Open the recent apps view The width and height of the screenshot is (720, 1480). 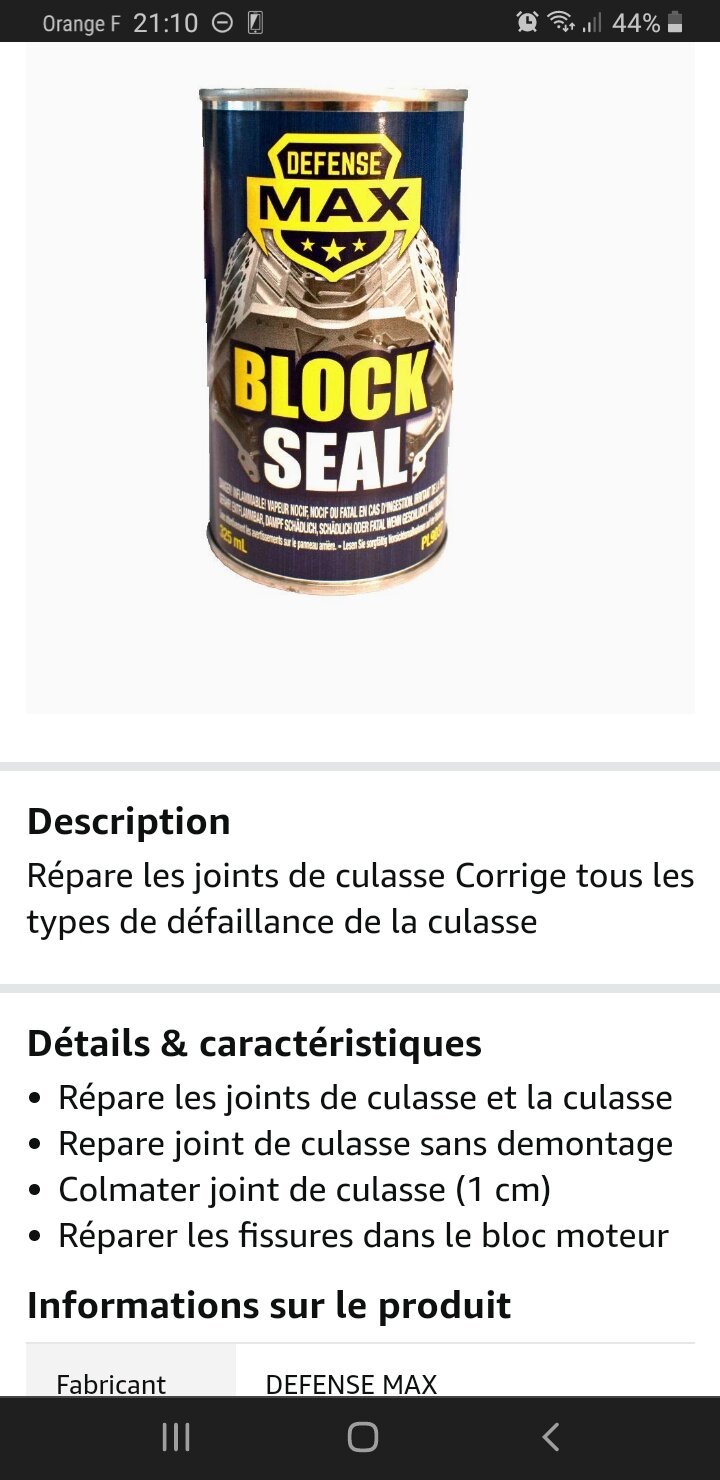pyautogui.click(x=175, y=1437)
